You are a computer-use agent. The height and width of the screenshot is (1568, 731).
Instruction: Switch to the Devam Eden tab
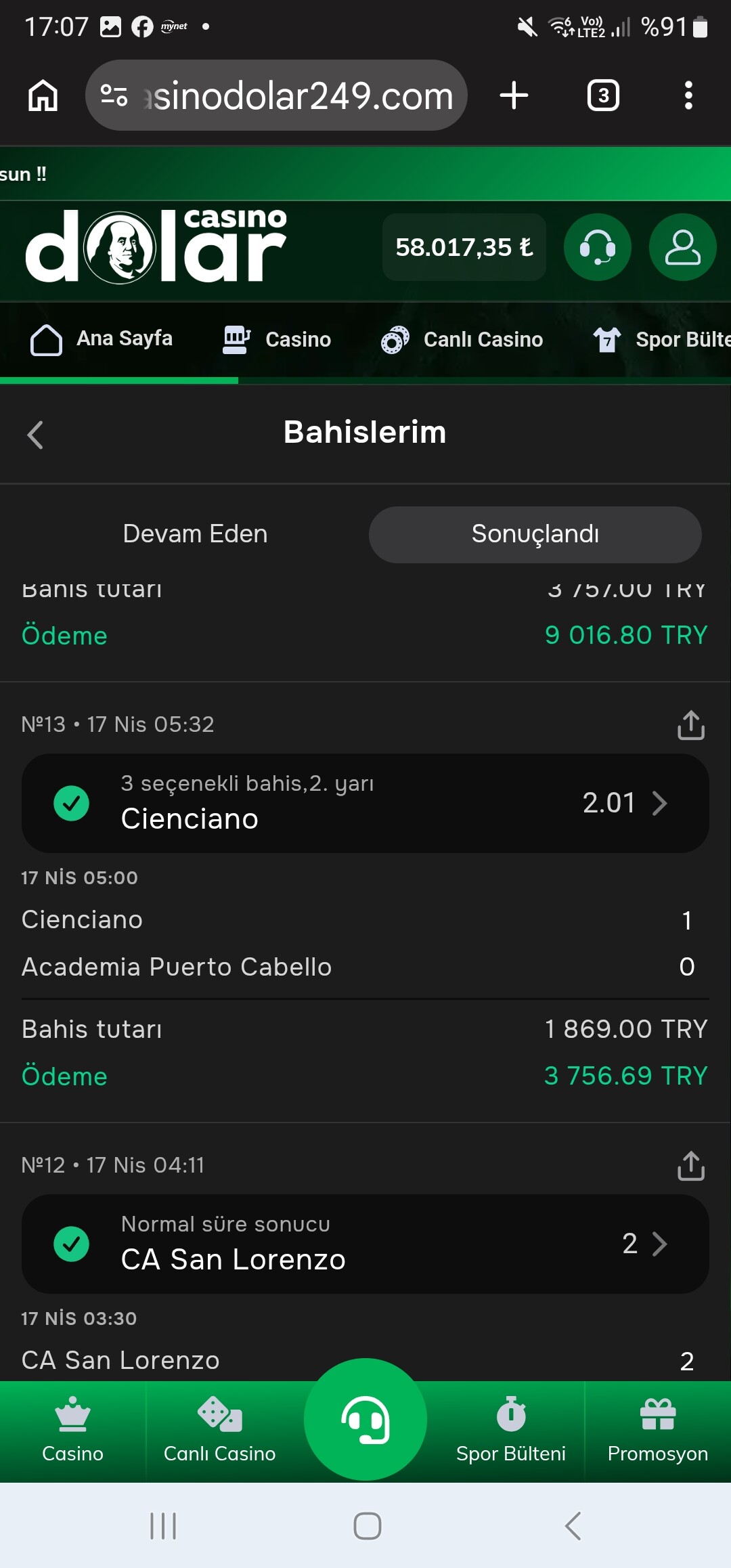pos(195,534)
